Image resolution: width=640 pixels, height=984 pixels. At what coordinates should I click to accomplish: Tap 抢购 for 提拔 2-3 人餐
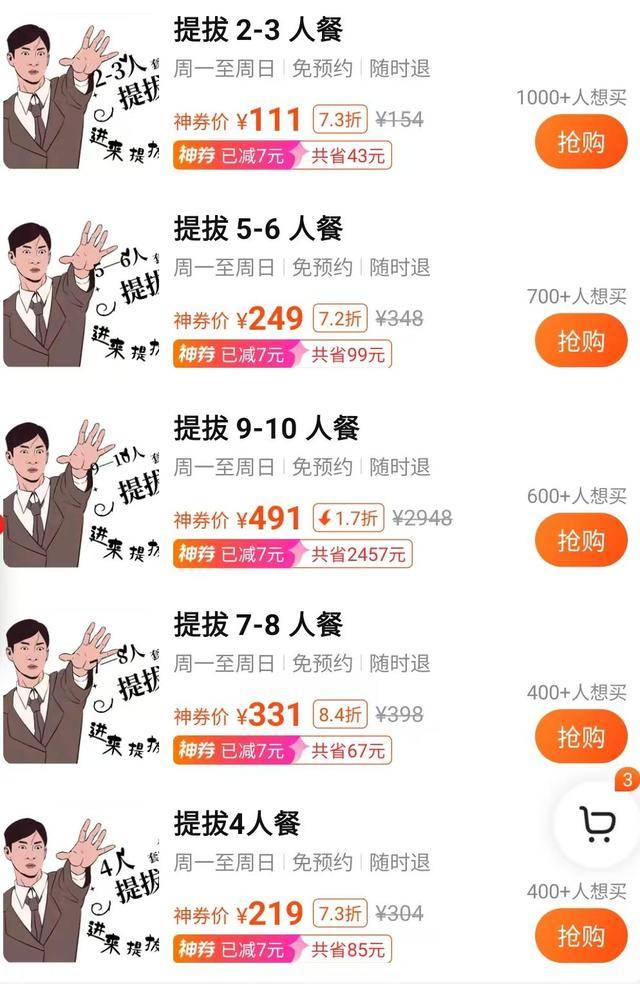point(580,142)
